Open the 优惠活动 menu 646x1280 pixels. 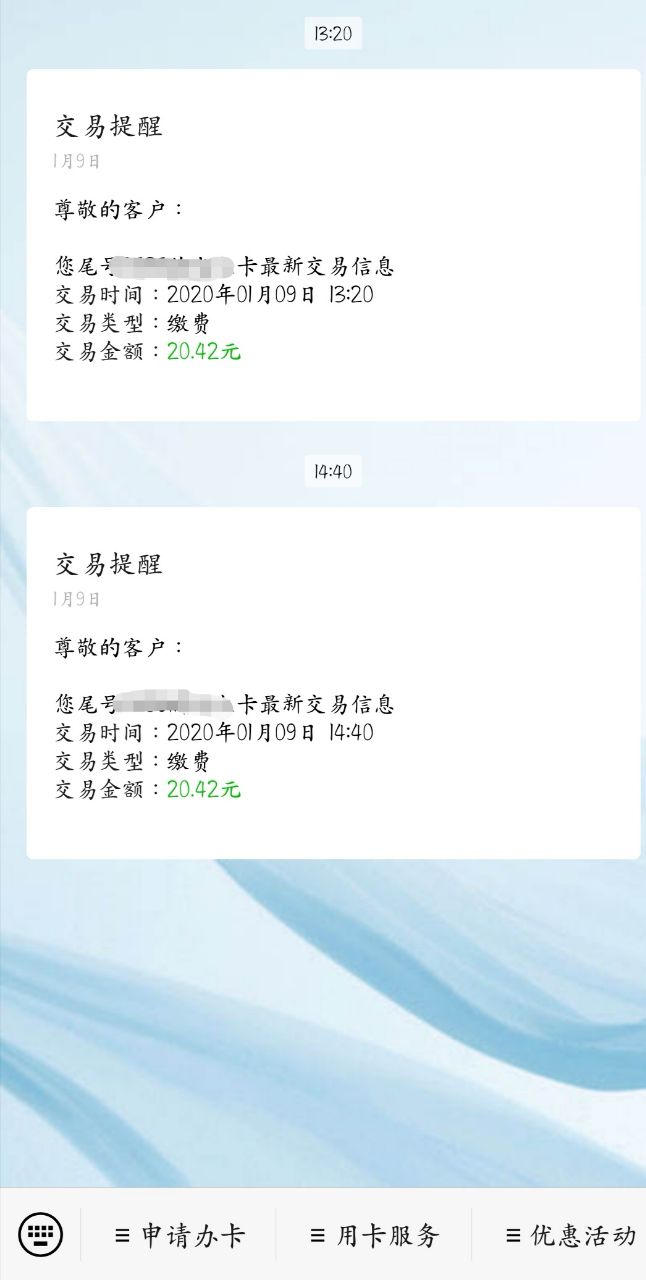pos(570,1235)
